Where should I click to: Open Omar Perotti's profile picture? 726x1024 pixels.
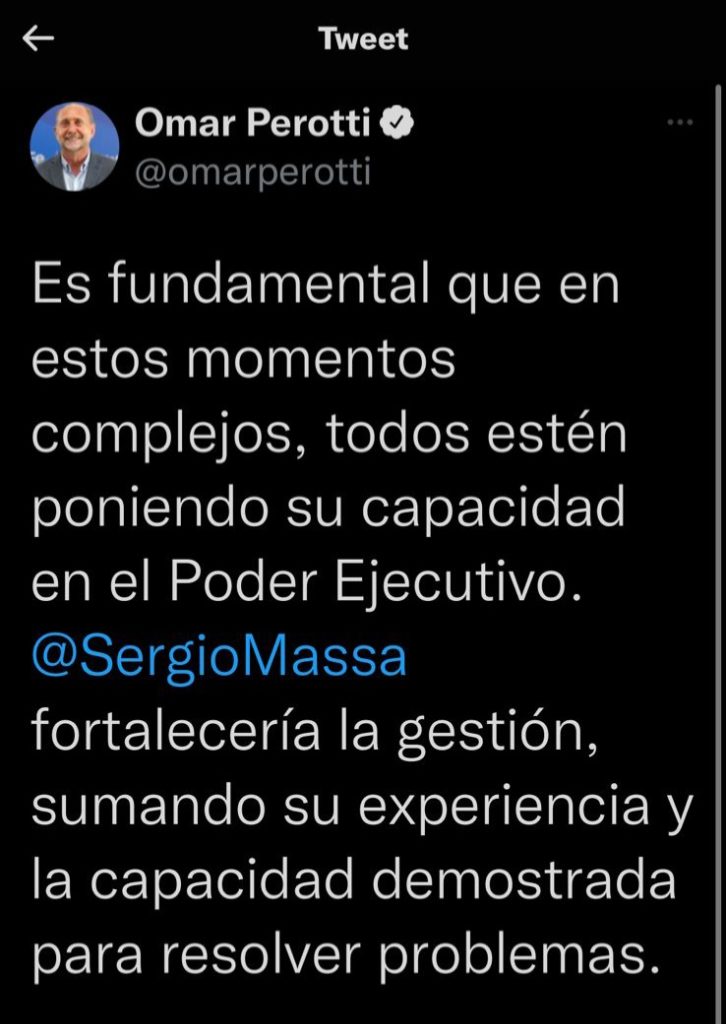(x=75, y=147)
